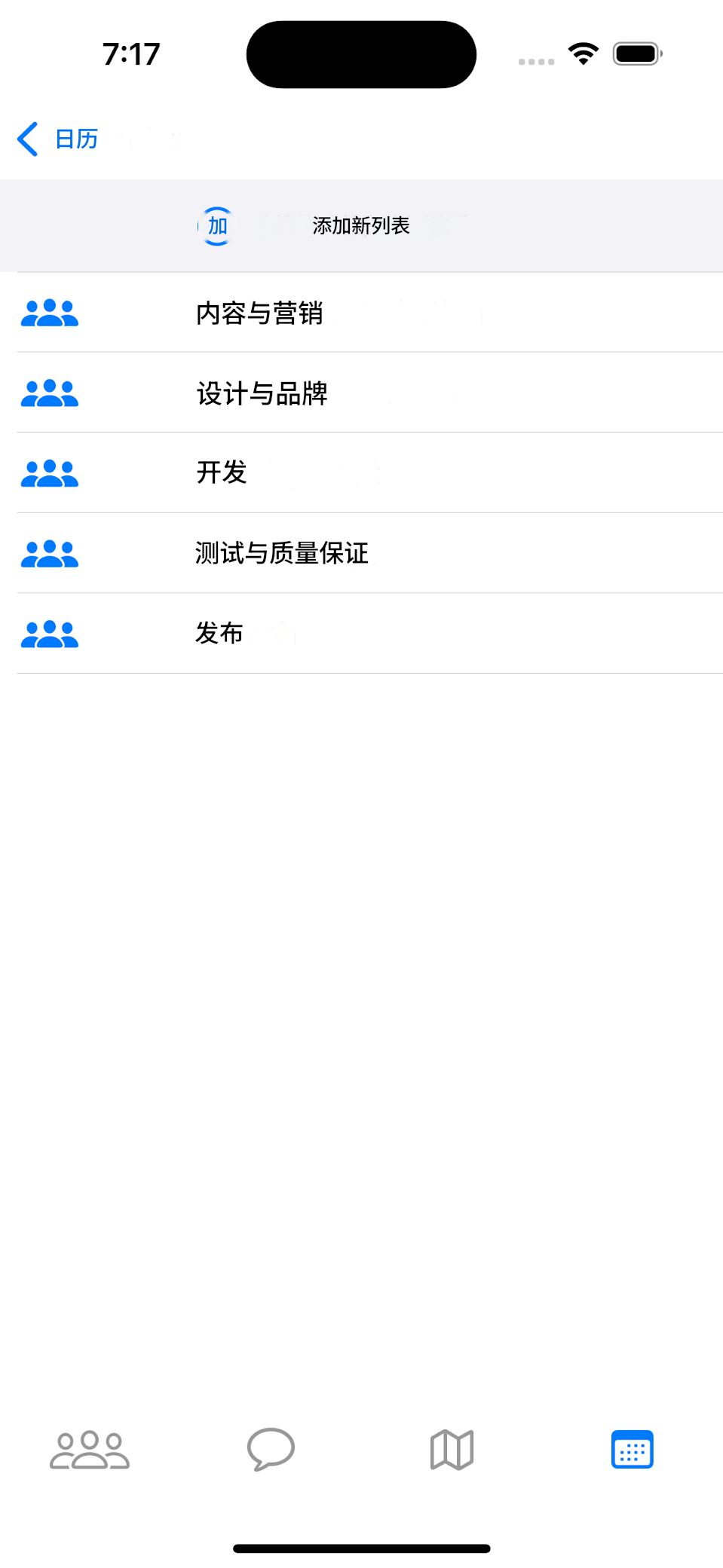723x1568 pixels.
Task: Click the 加 add icon
Action: [x=216, y=225]
